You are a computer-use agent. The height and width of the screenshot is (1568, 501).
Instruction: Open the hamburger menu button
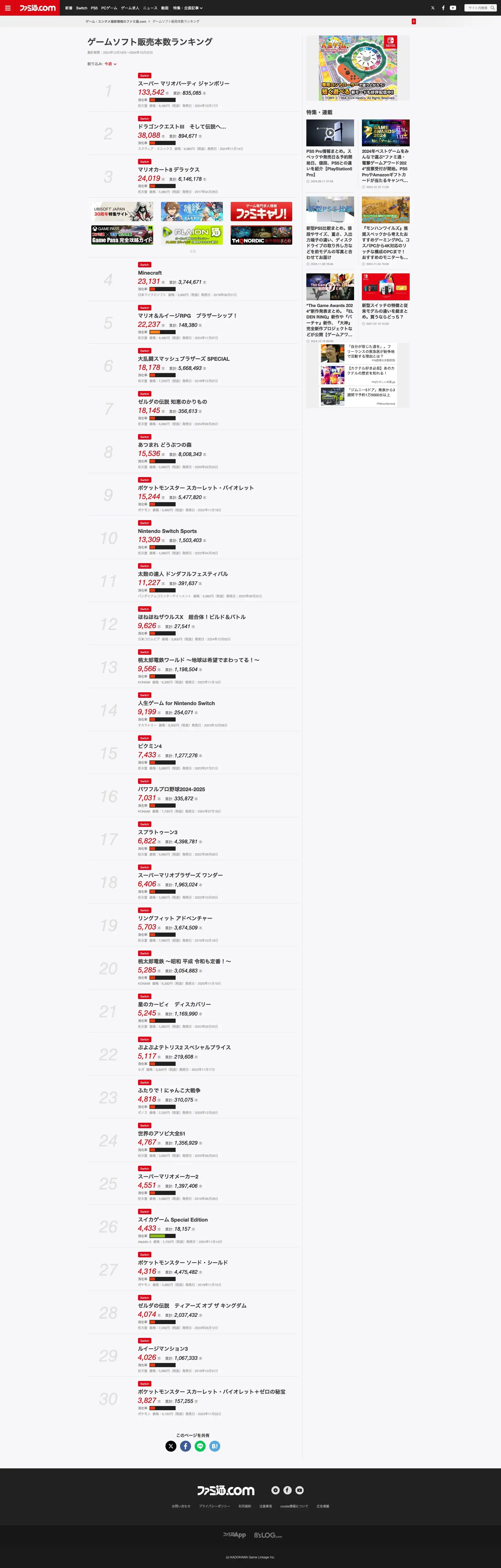(7, 8)
